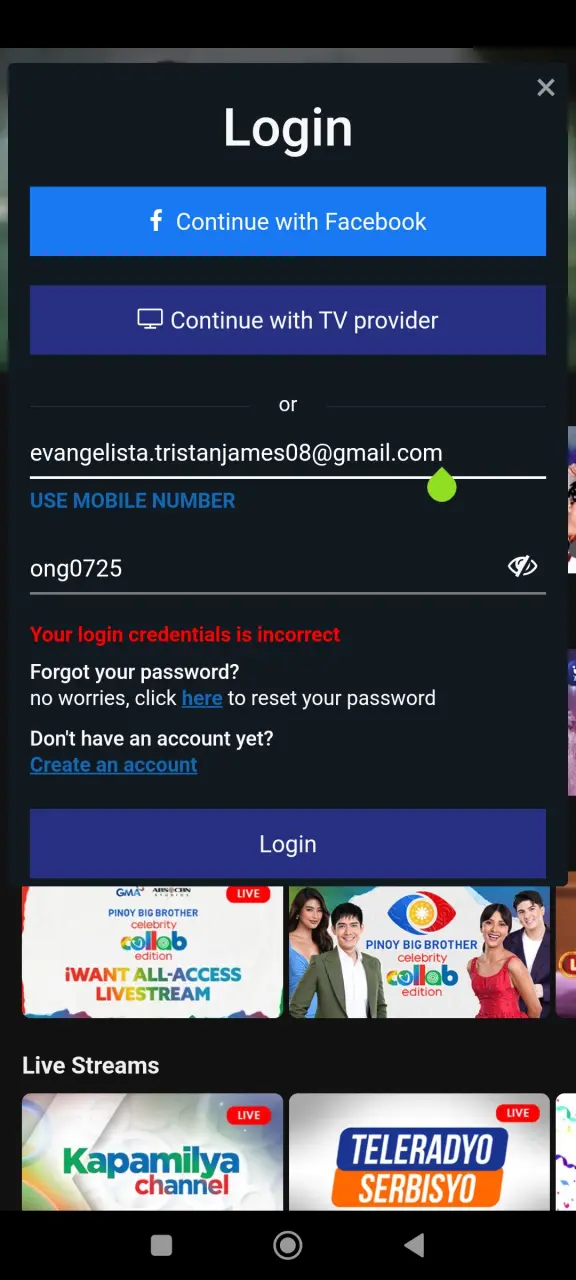Go back using the system back button

pyautogui.click(x=414, y=1245)
